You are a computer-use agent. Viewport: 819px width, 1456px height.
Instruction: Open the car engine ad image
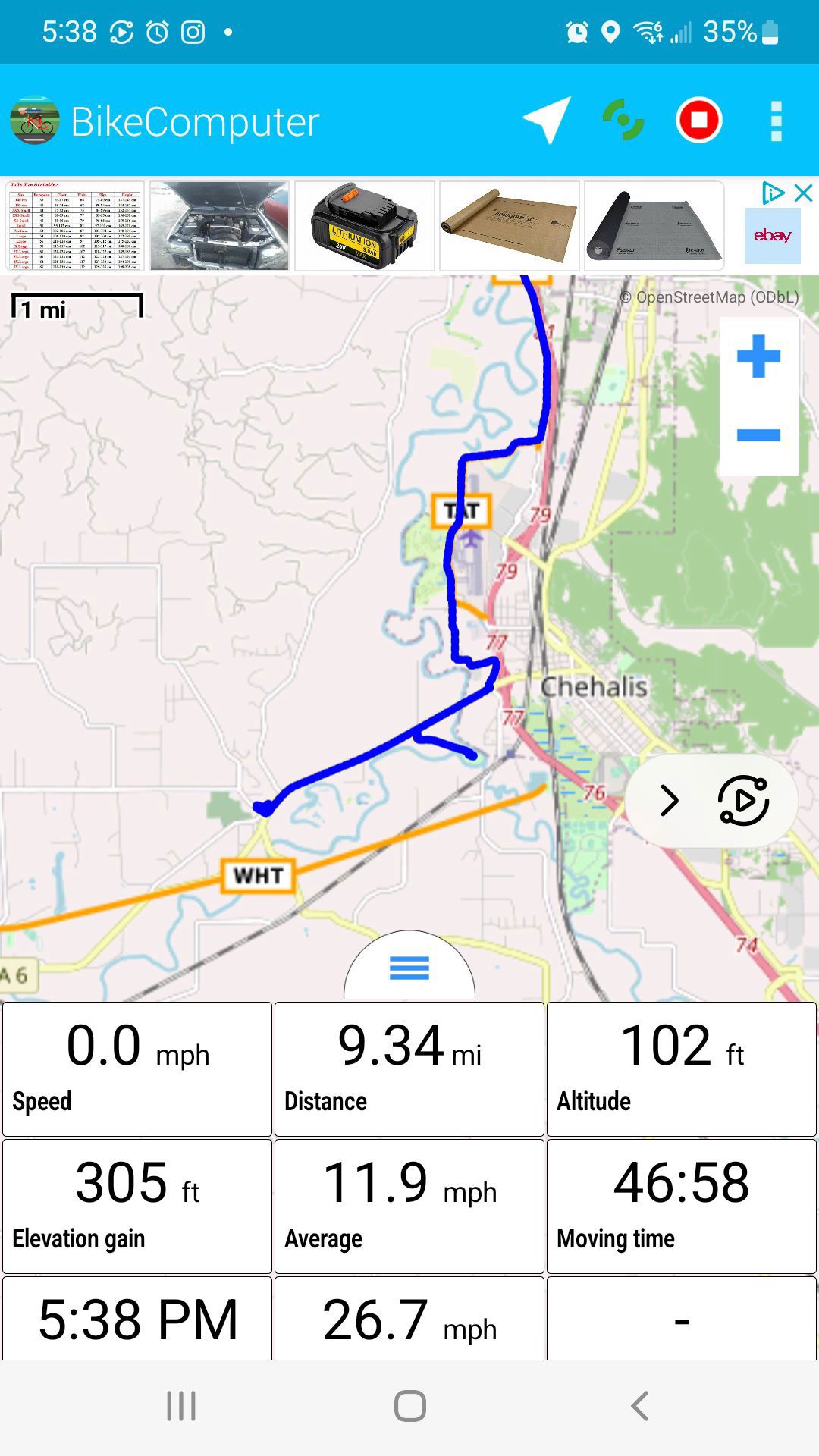[219, 226]
